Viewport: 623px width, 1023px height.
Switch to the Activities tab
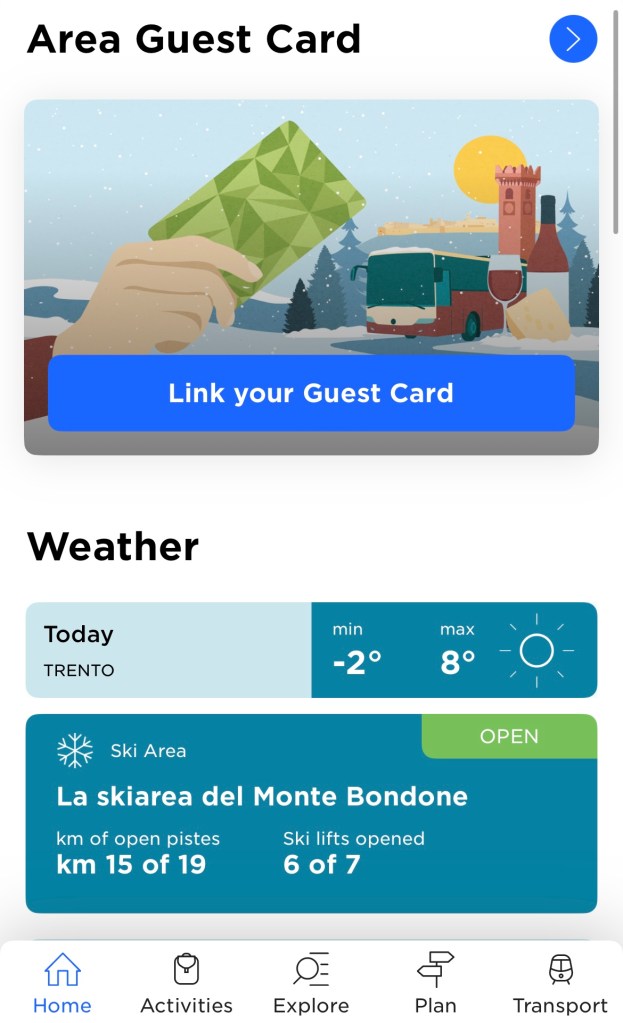click(186, 984)
